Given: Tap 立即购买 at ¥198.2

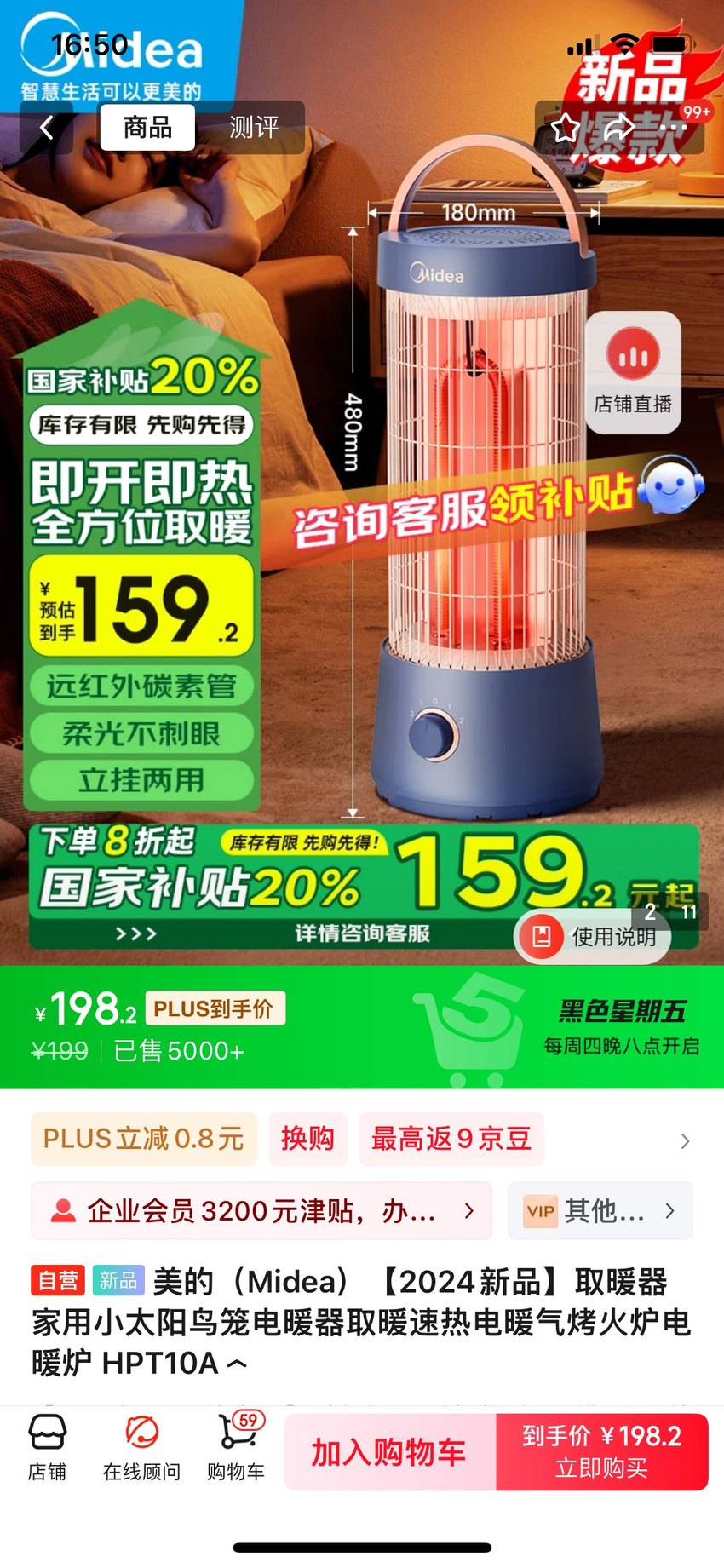Looking at the screenshot, I should pos(602,1452).
